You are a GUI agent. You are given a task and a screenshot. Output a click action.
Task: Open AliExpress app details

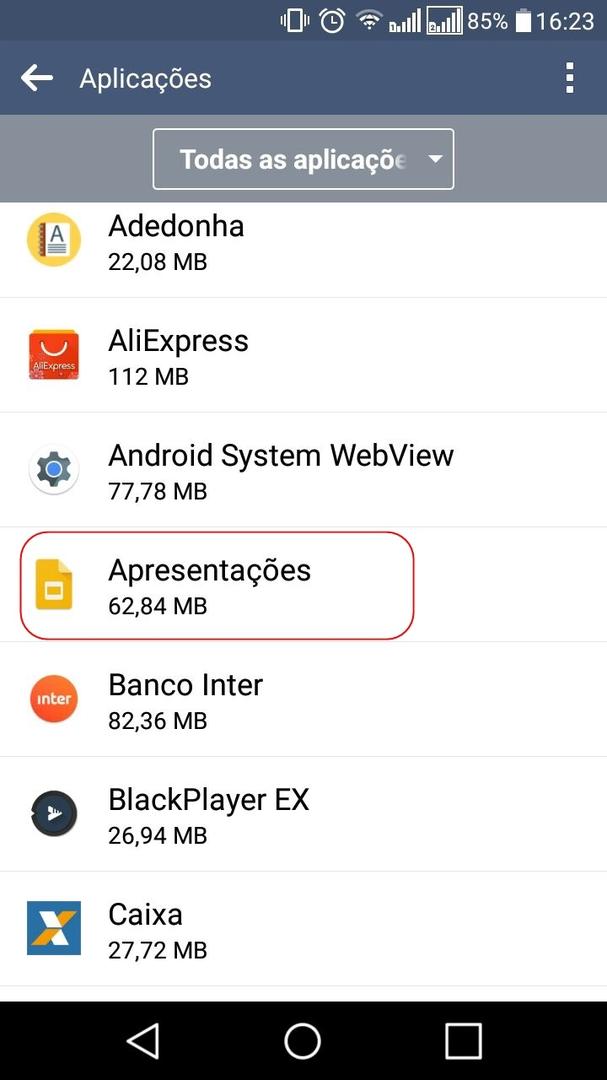(303, 355)
